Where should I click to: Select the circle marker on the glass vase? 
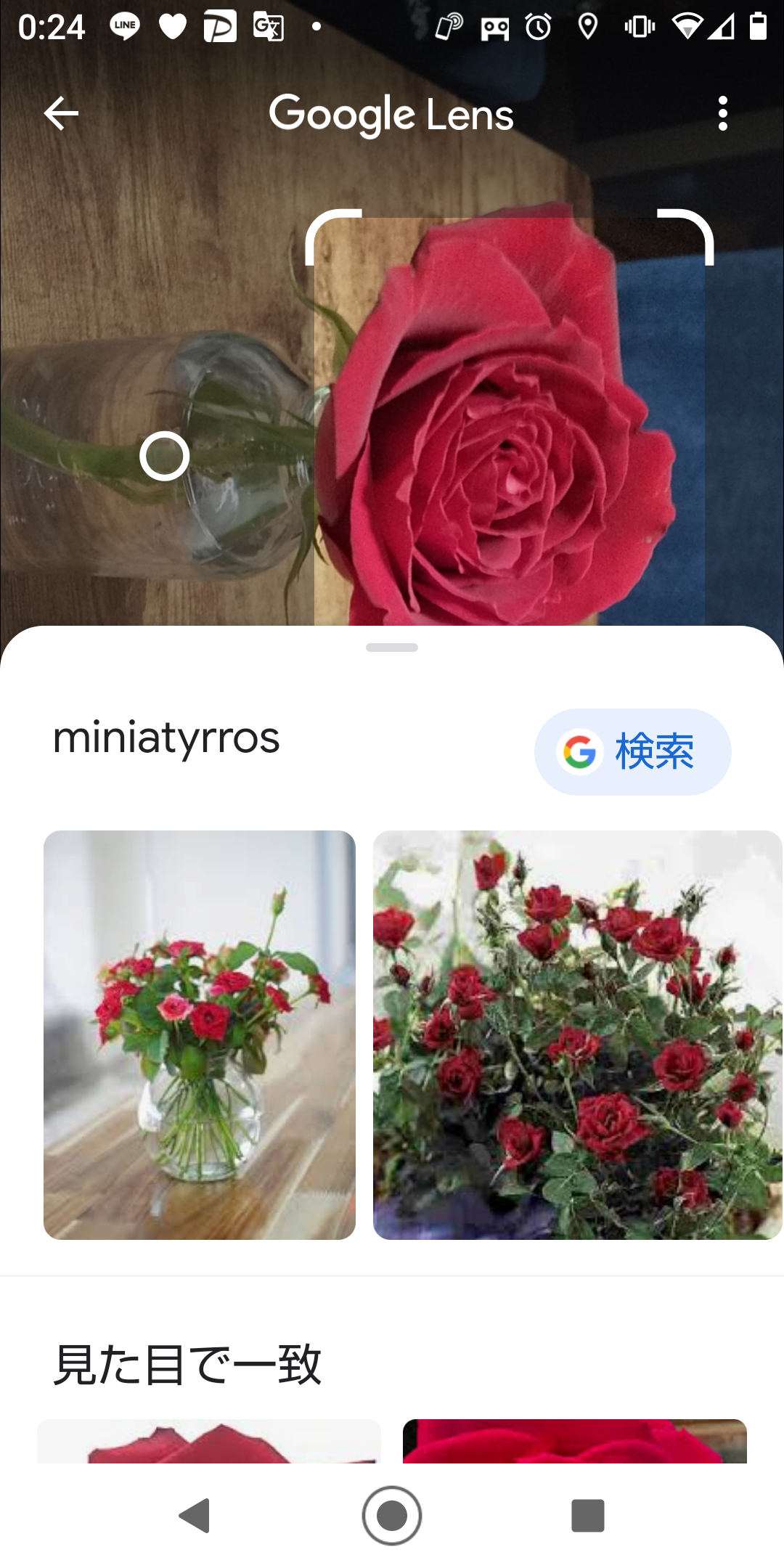[x=165, y=456]
